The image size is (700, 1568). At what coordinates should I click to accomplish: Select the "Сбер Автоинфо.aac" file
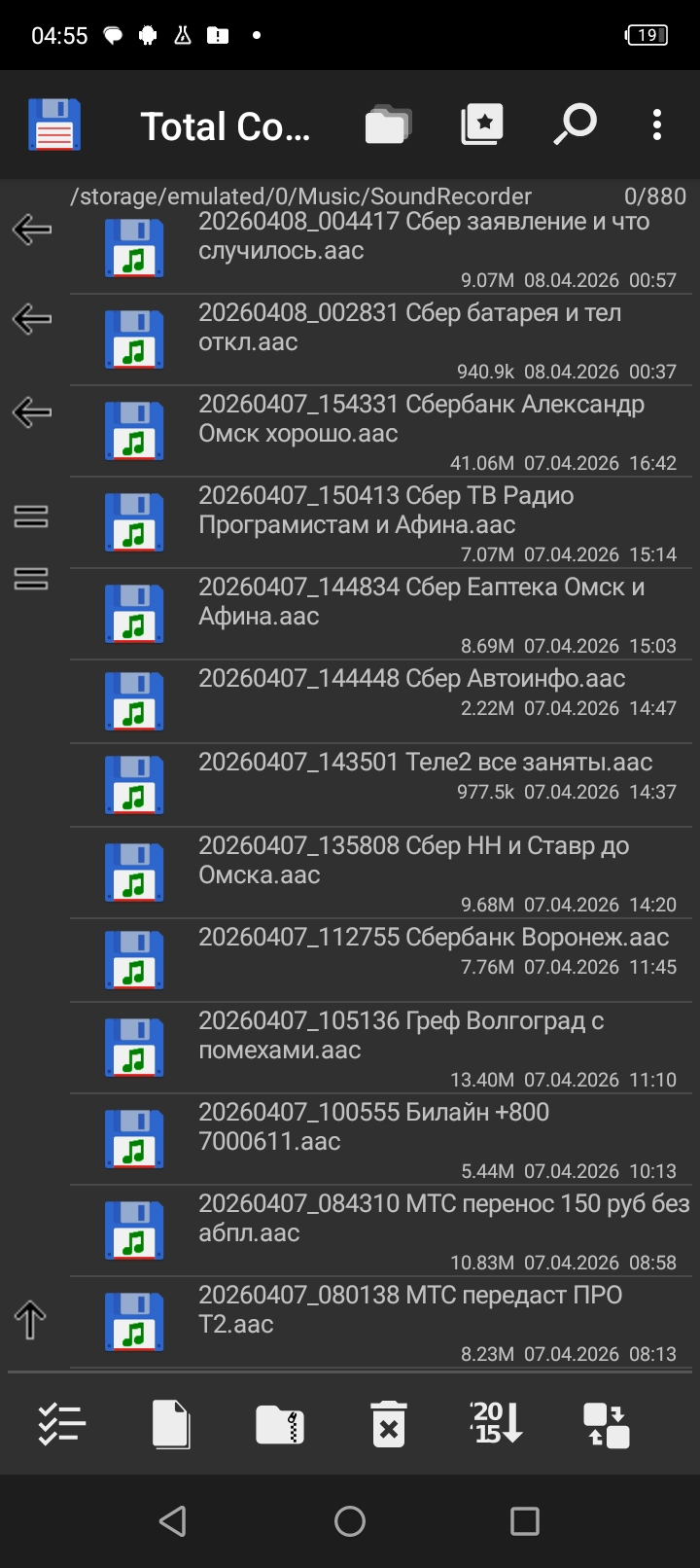411,679
